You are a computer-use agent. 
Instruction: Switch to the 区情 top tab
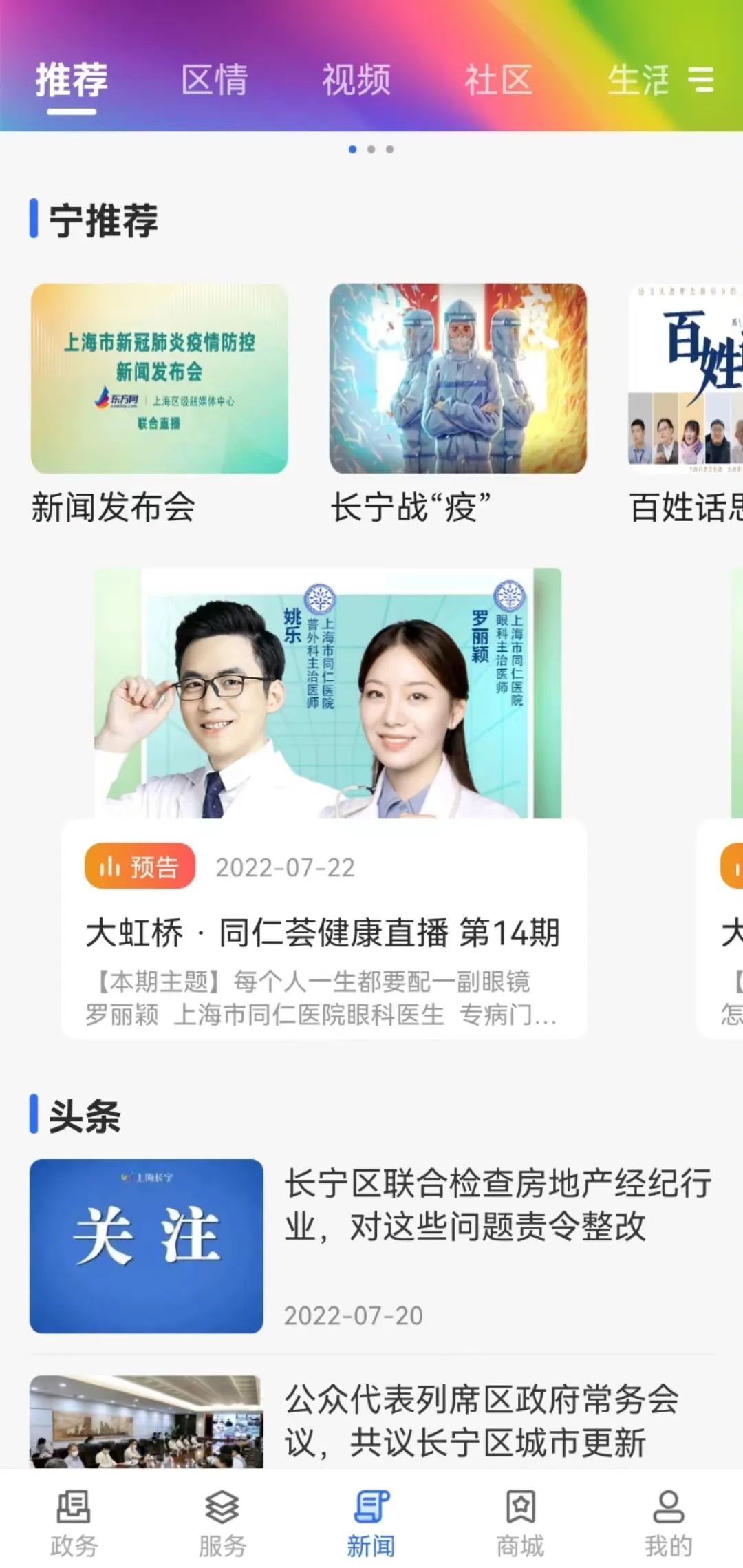point(214,80)
